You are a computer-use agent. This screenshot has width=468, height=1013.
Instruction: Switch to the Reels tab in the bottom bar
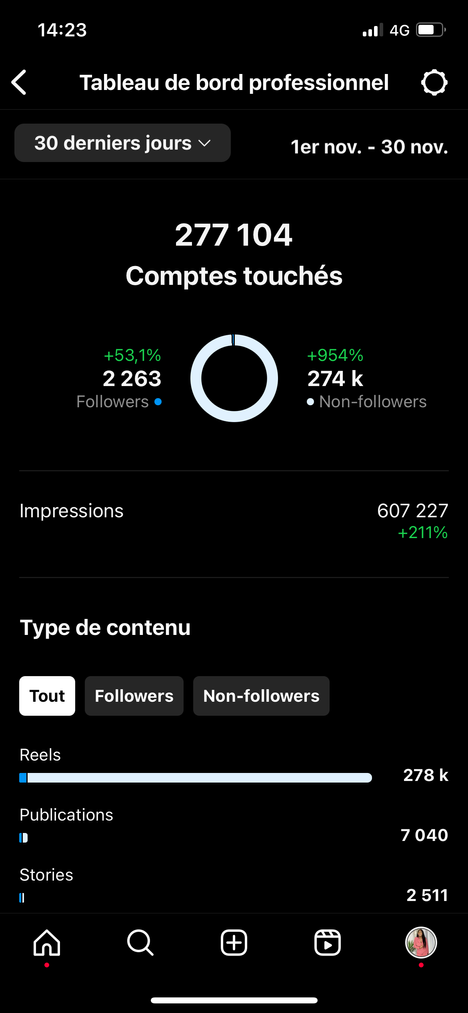point(328,944)
